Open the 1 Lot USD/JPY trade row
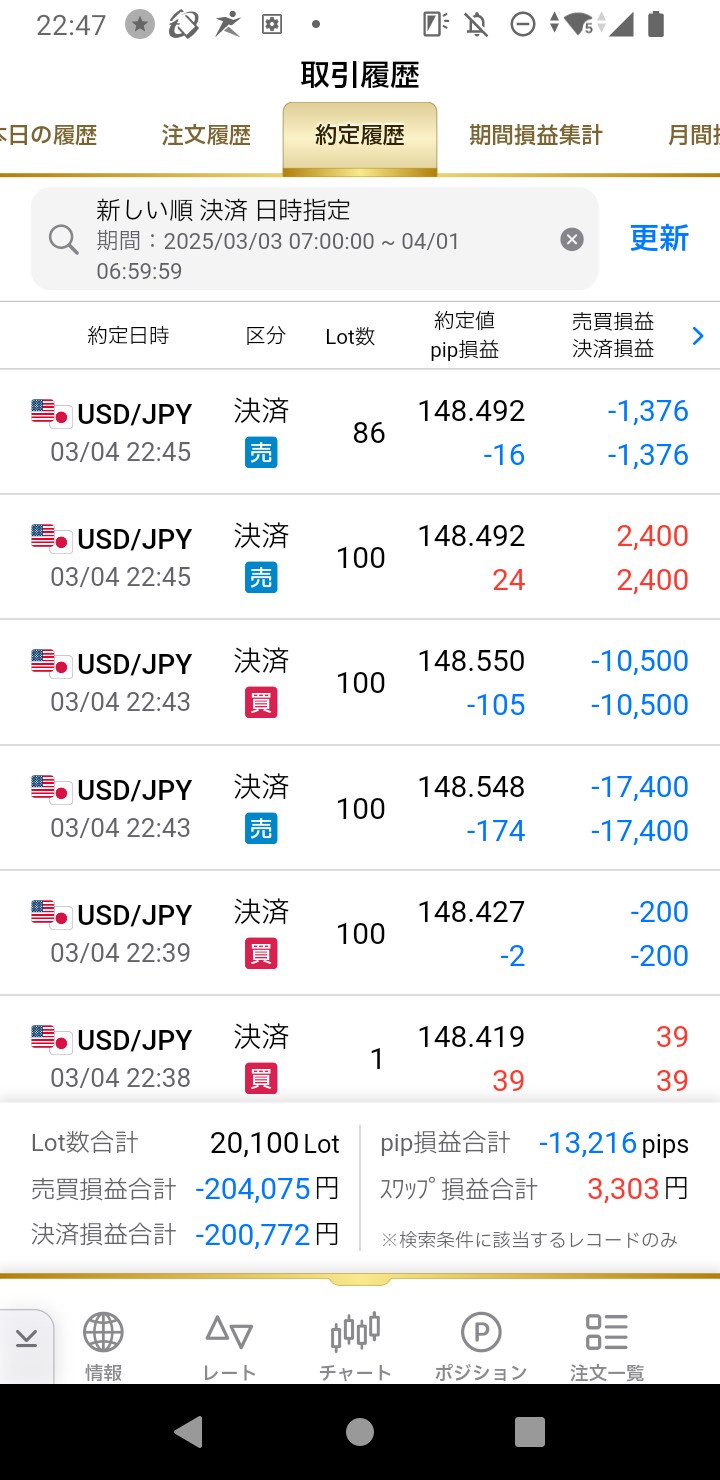Screen dimensions: 720x1480 click(x=360, y=1049)
